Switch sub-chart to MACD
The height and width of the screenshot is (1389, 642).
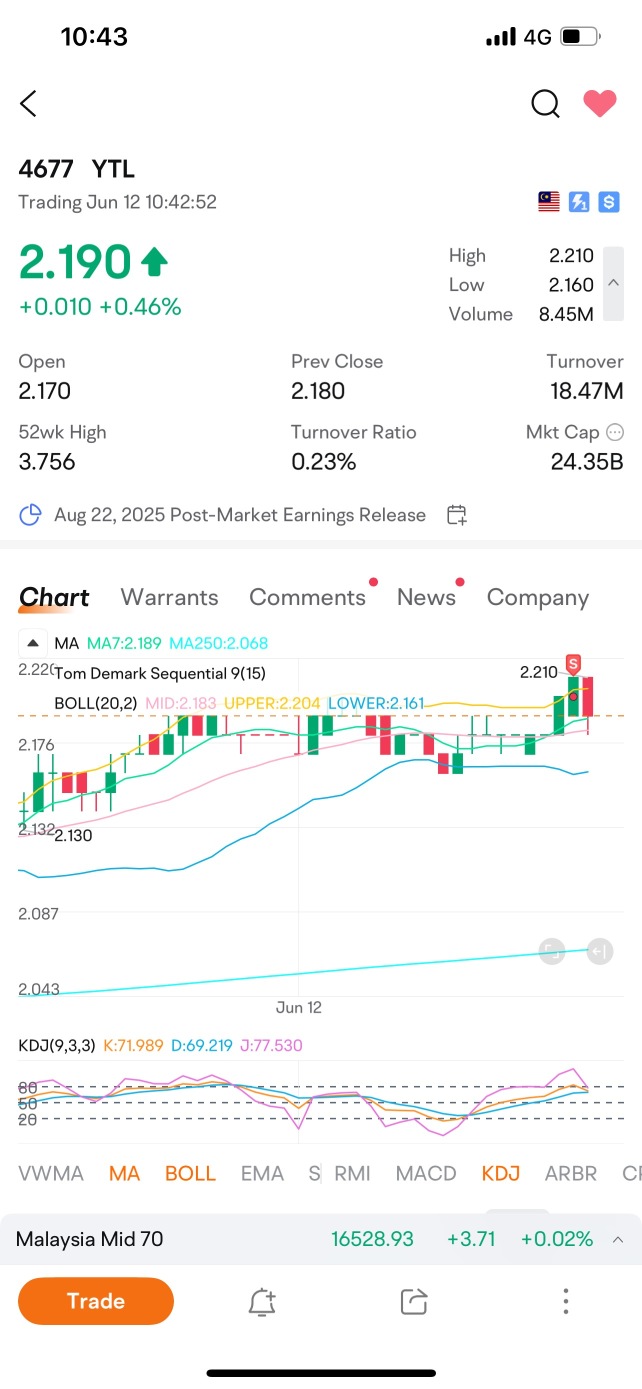[x=426, y=1173]
